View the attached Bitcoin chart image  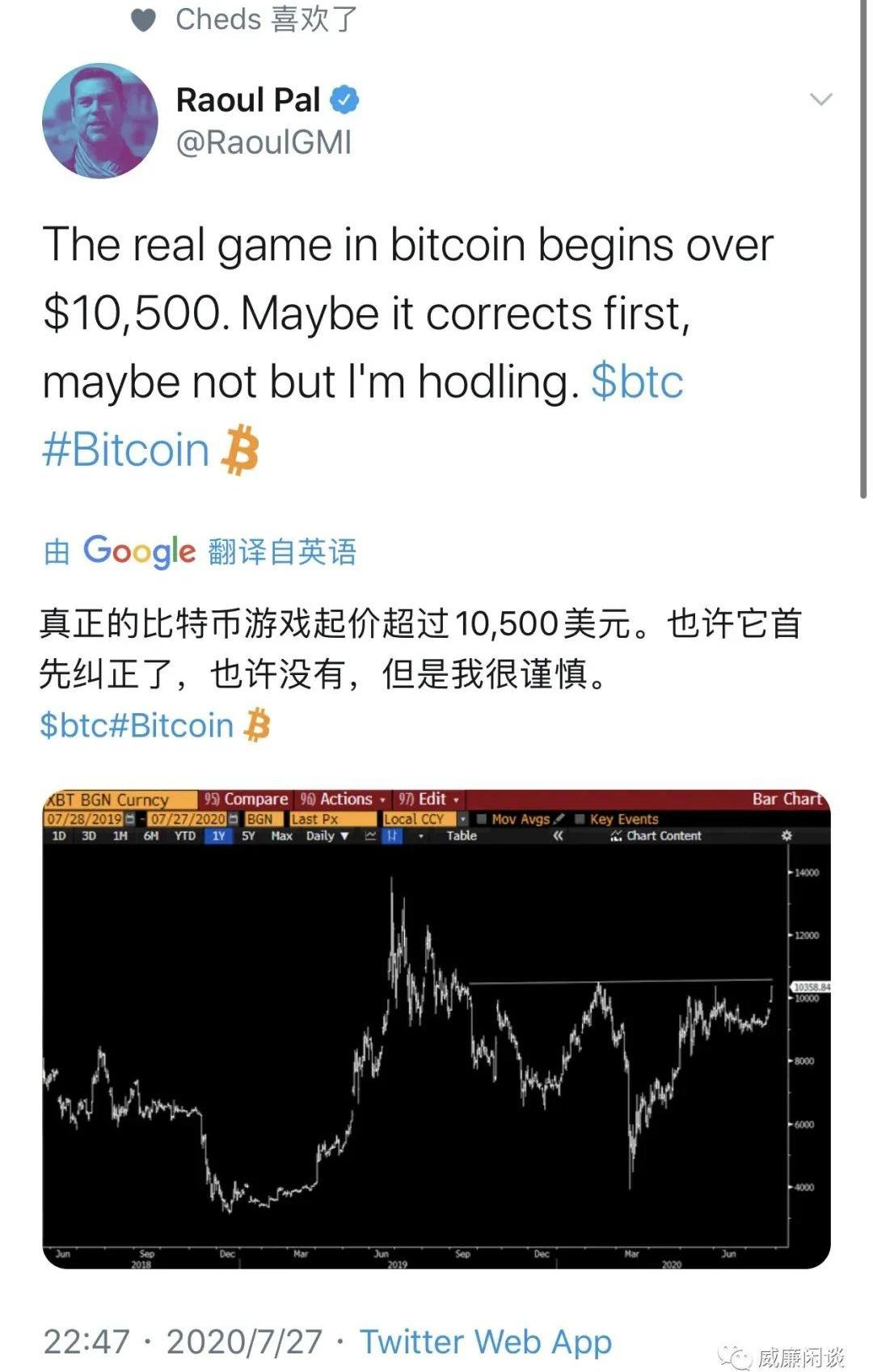pyautogui.click(x=436, y=1028)
